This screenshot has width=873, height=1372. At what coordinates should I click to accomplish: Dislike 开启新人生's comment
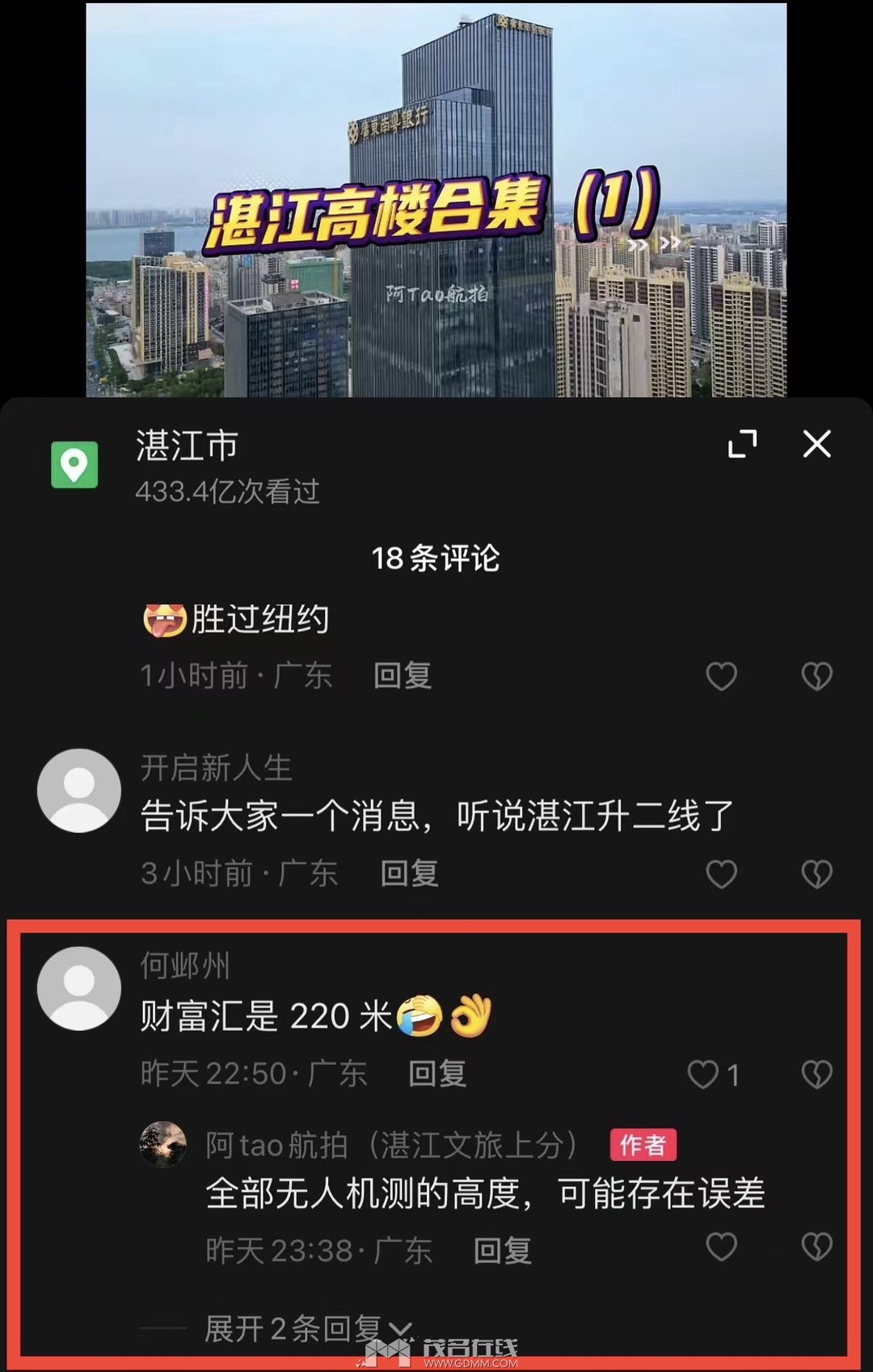[816, 874]
